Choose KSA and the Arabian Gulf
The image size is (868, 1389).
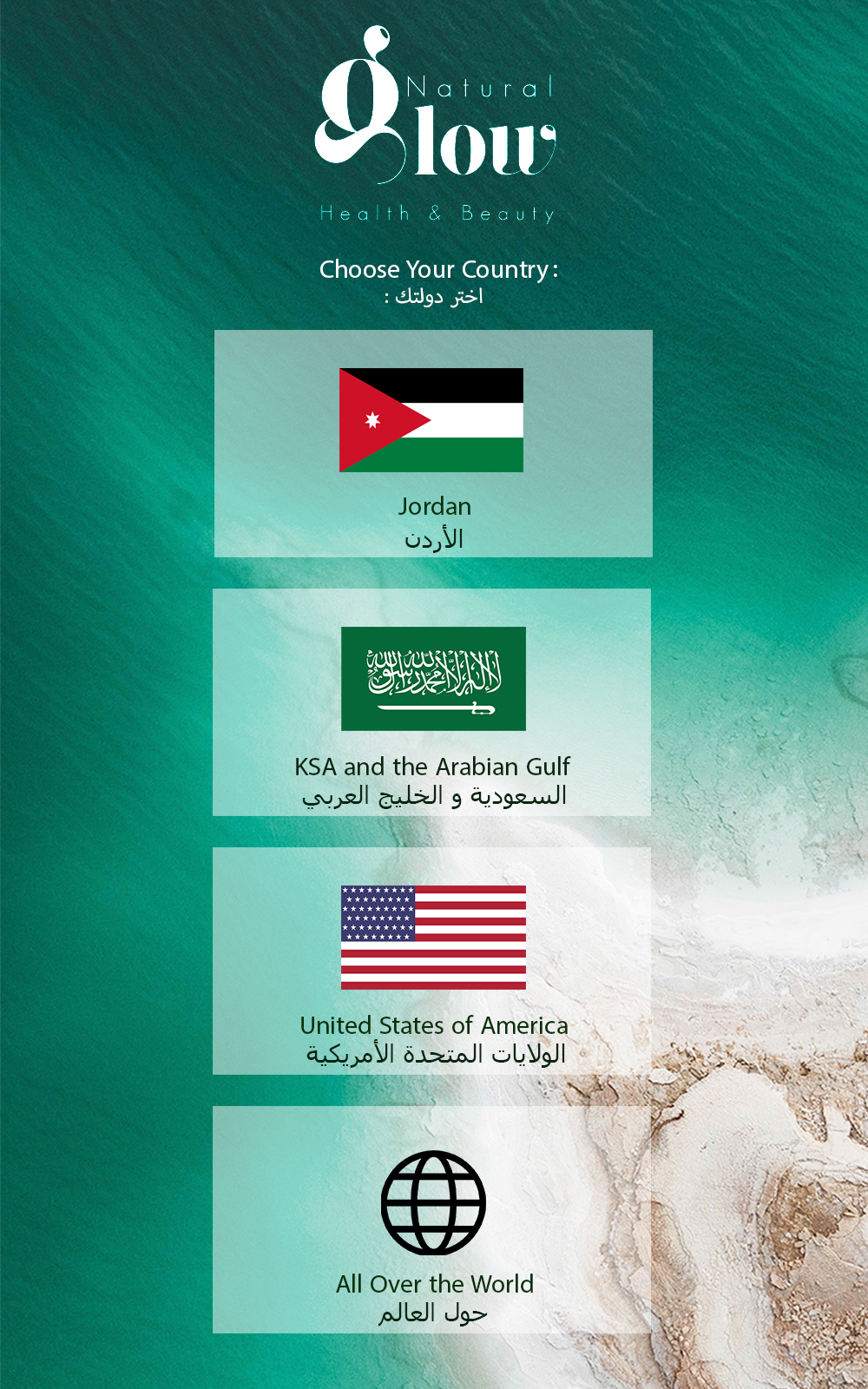431,702
